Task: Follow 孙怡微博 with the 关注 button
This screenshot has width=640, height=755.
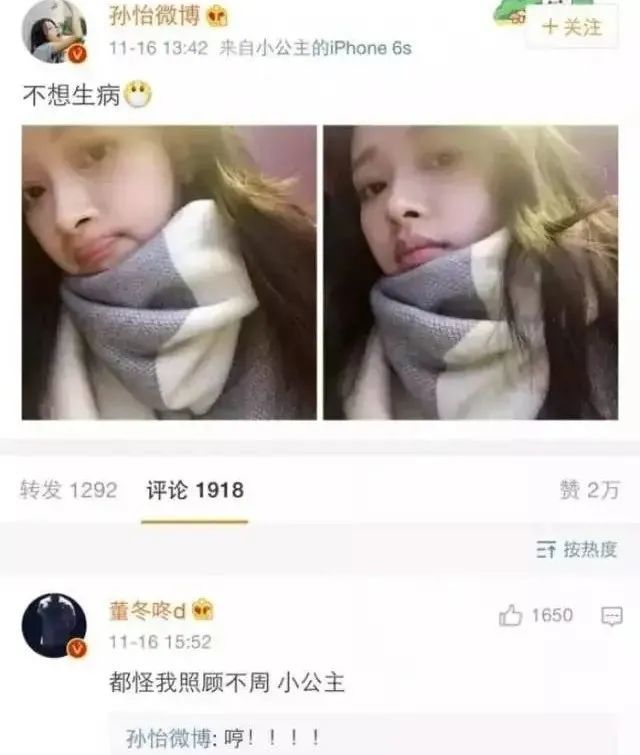Action: 572,27
